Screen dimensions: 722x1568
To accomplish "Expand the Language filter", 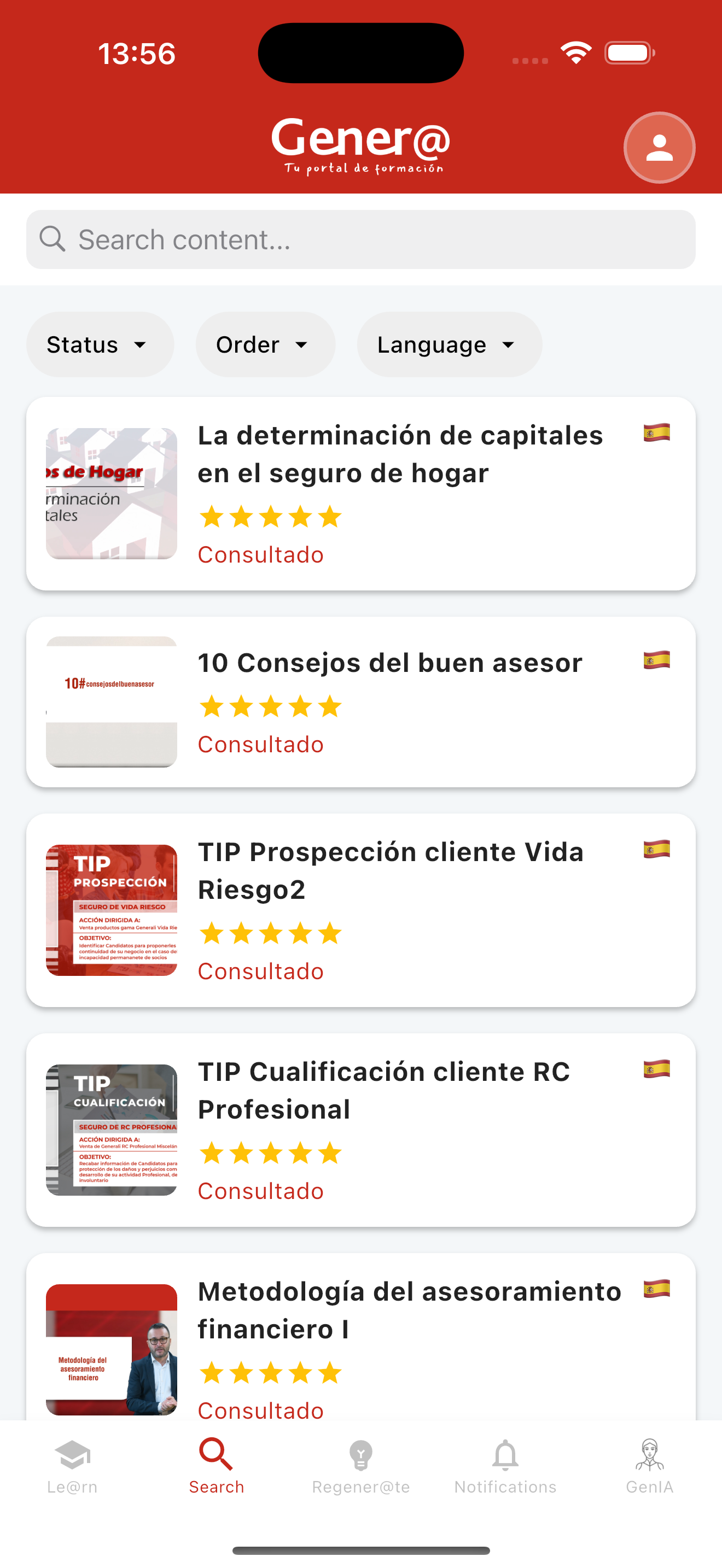I will tap(449, 344).
